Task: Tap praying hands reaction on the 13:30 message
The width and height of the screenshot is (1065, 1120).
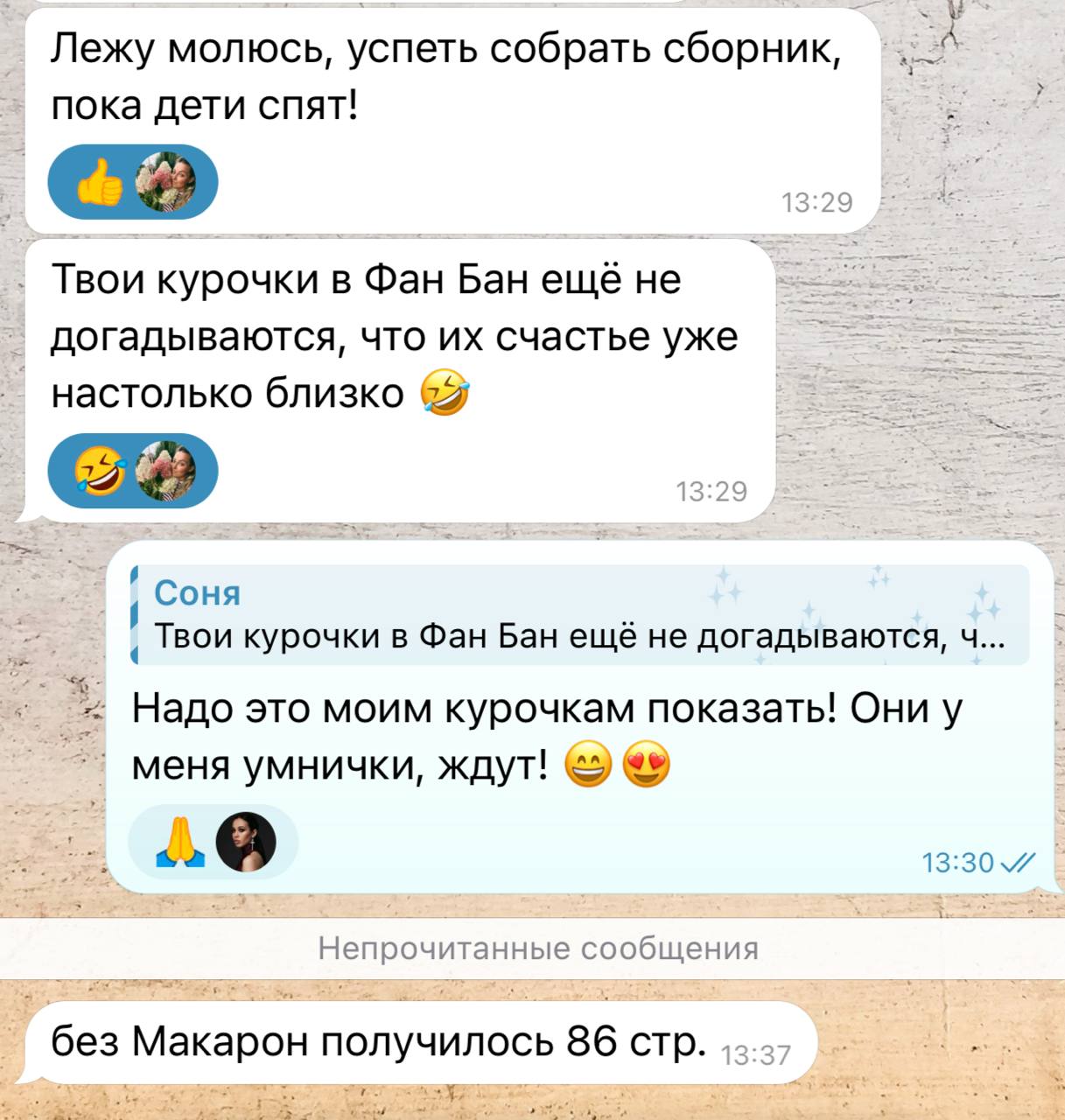Action: click(x=182, y=842)
